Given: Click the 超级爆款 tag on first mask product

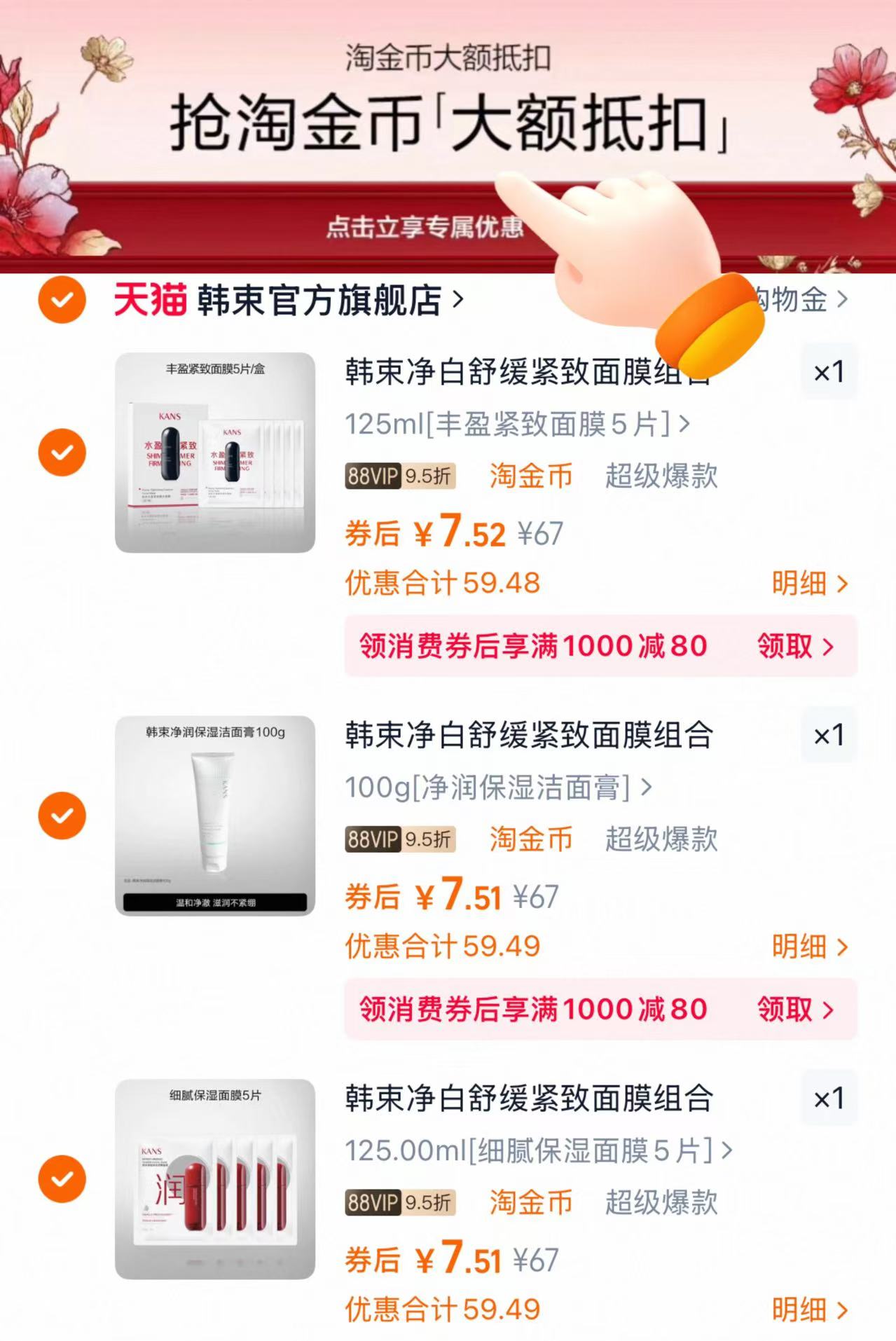Looking at the screenshot, I should [661, 475].
